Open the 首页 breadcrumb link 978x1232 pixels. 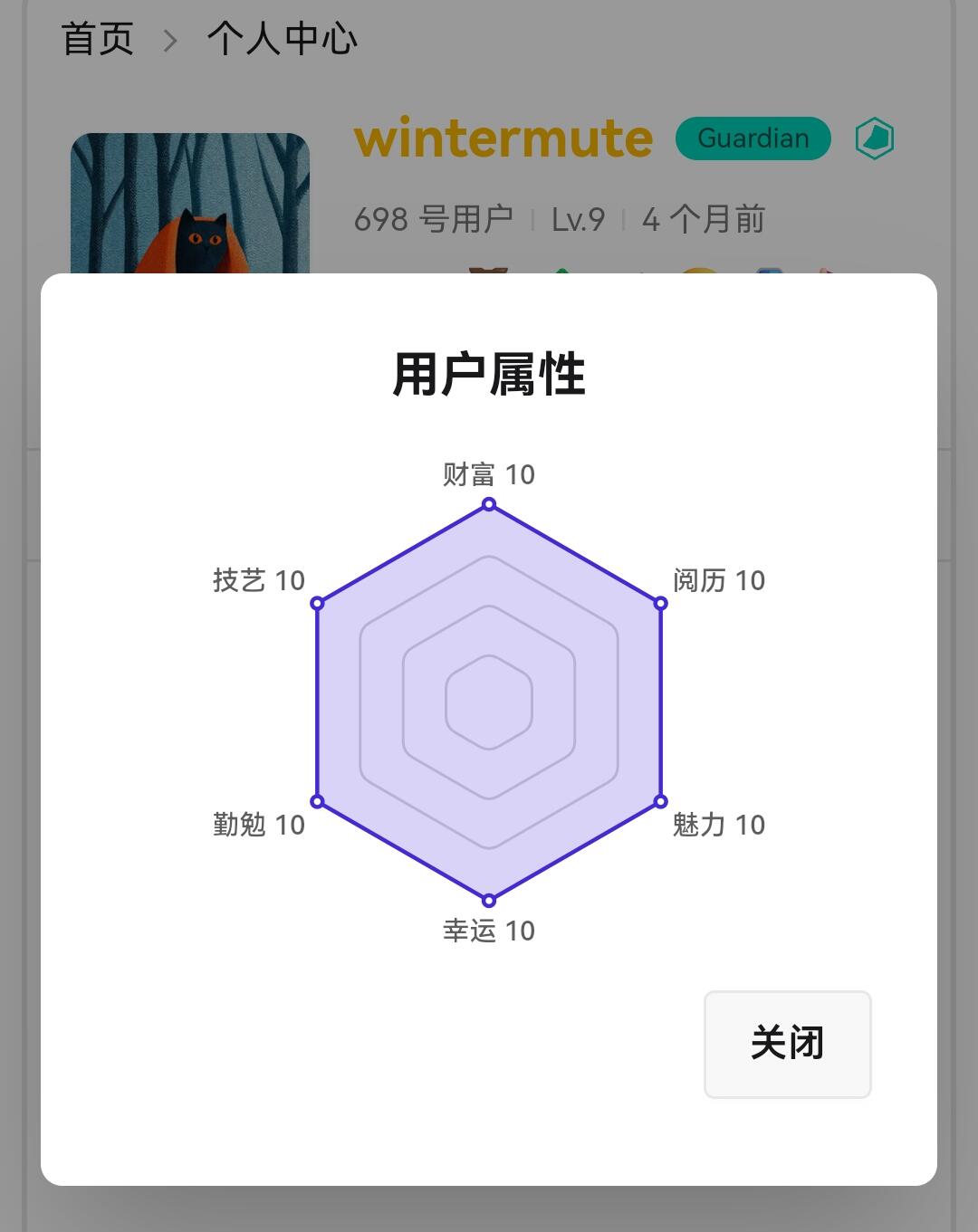point(97,38)
